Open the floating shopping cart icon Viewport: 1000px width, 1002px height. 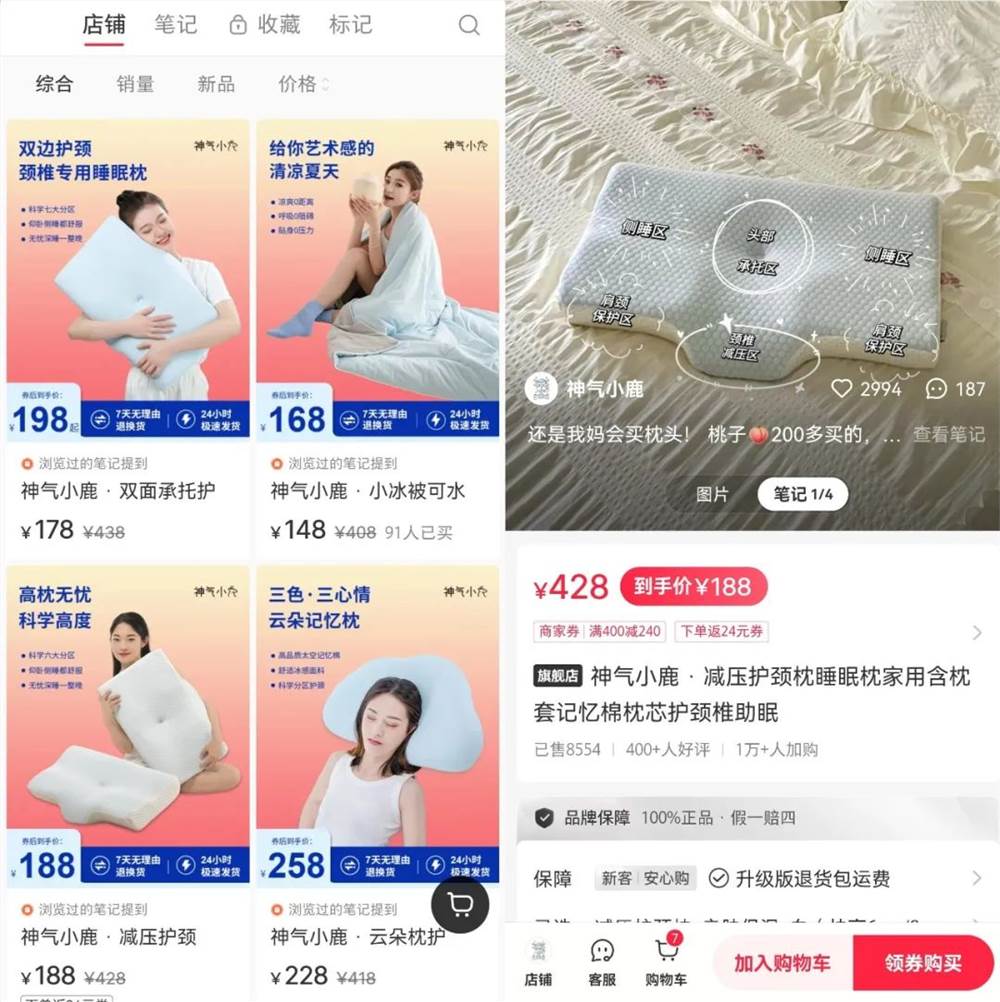461,903
